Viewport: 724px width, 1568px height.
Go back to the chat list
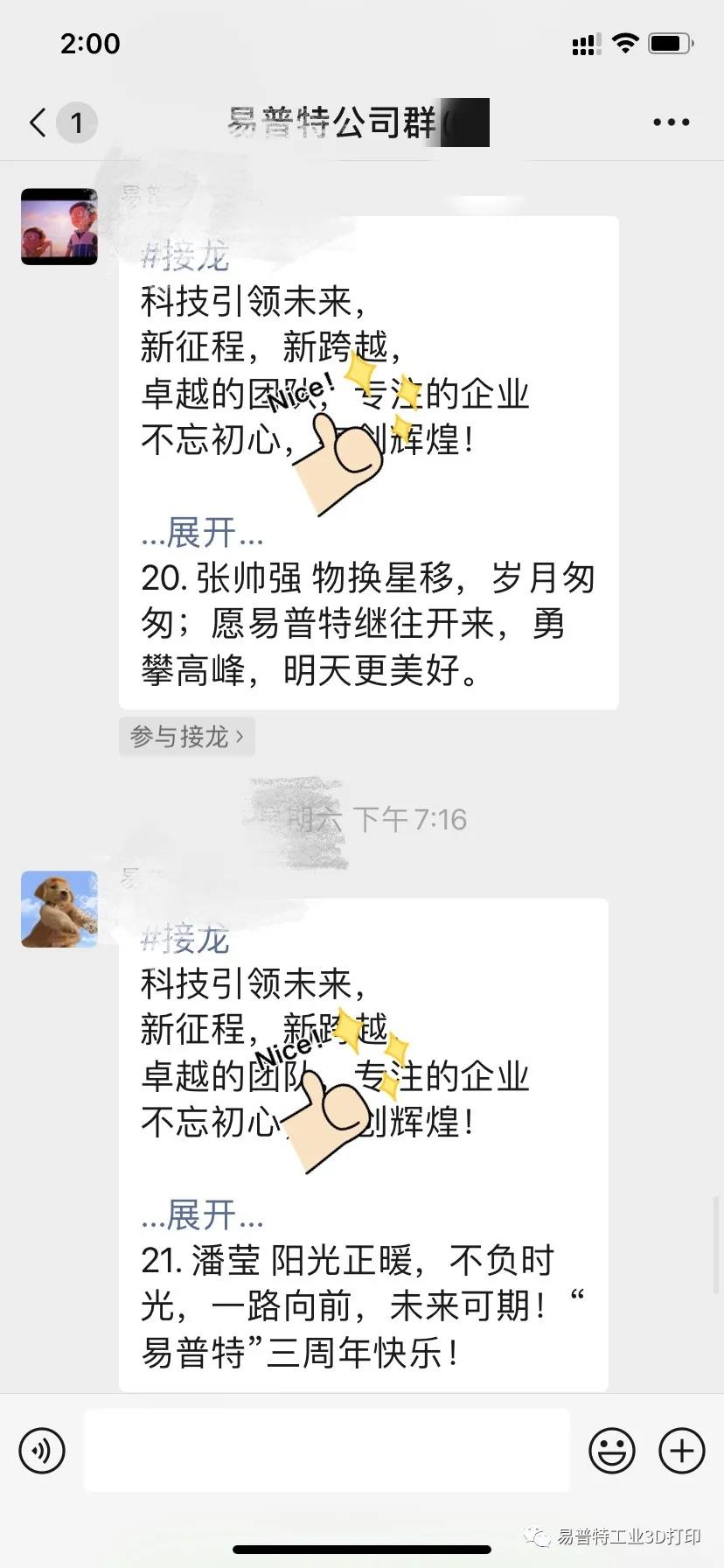tap(38, 122)
